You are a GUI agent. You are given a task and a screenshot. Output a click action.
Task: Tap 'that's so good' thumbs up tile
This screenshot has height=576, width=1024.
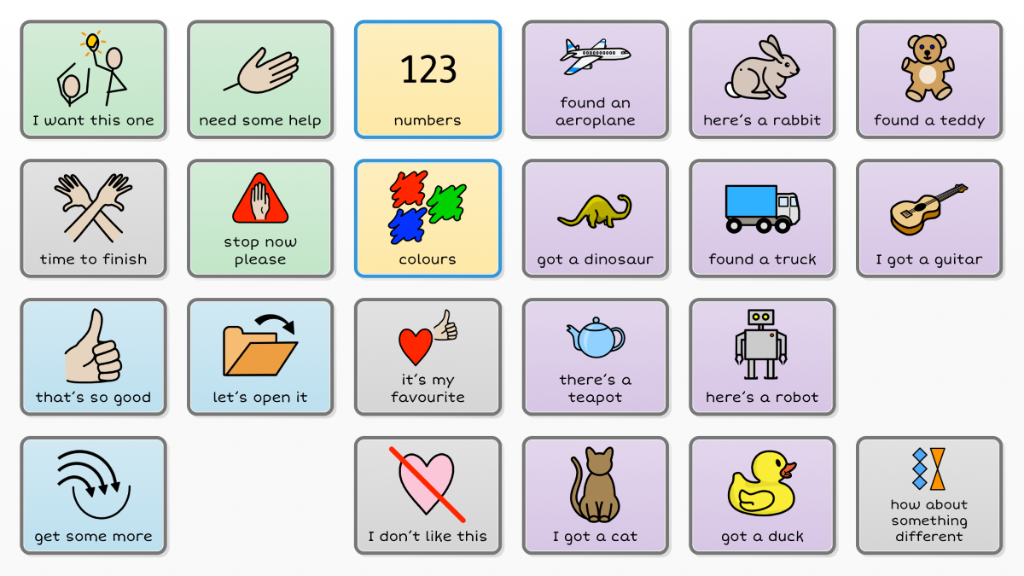93,357
